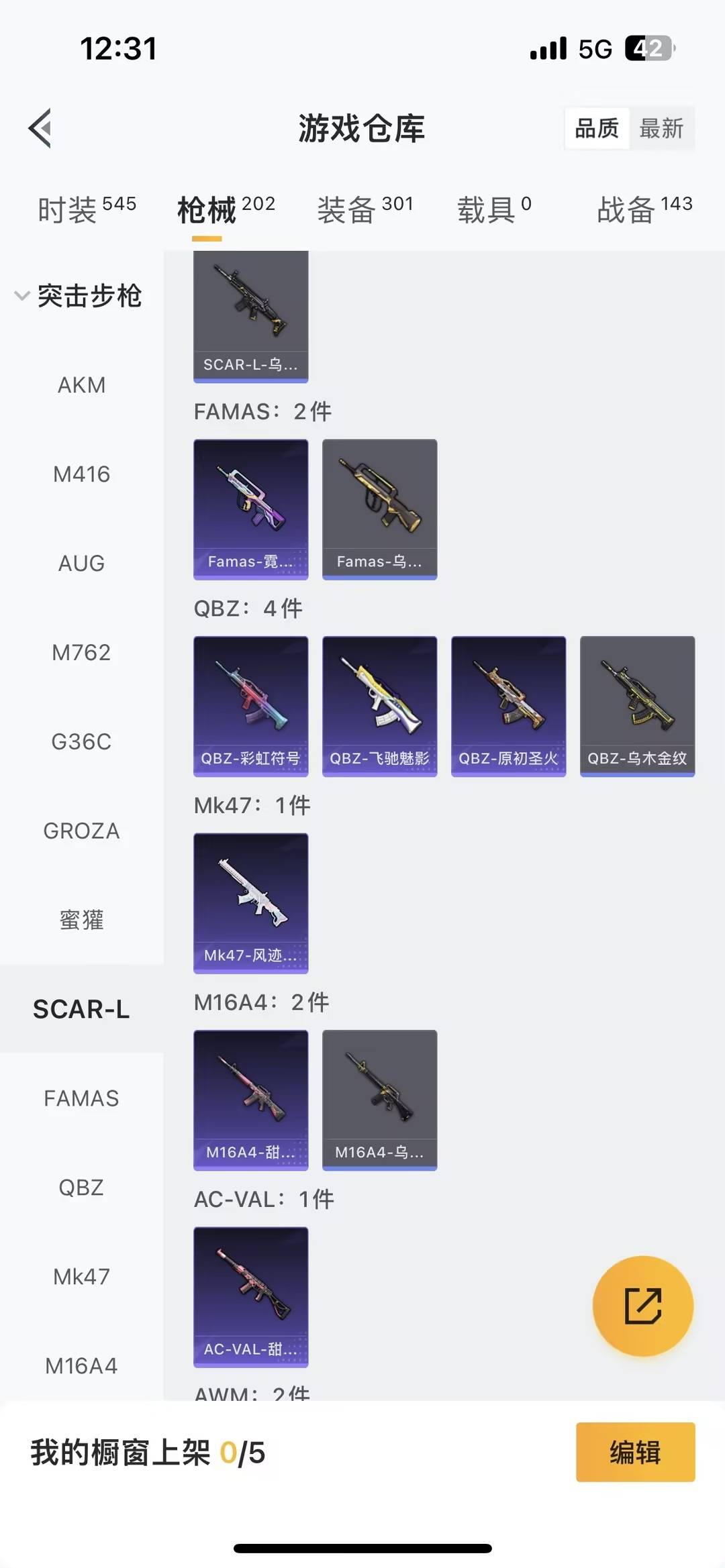Tap the back arrow to leave 游戏仓库
The image size is (725, 1568).
pos(40,129)
